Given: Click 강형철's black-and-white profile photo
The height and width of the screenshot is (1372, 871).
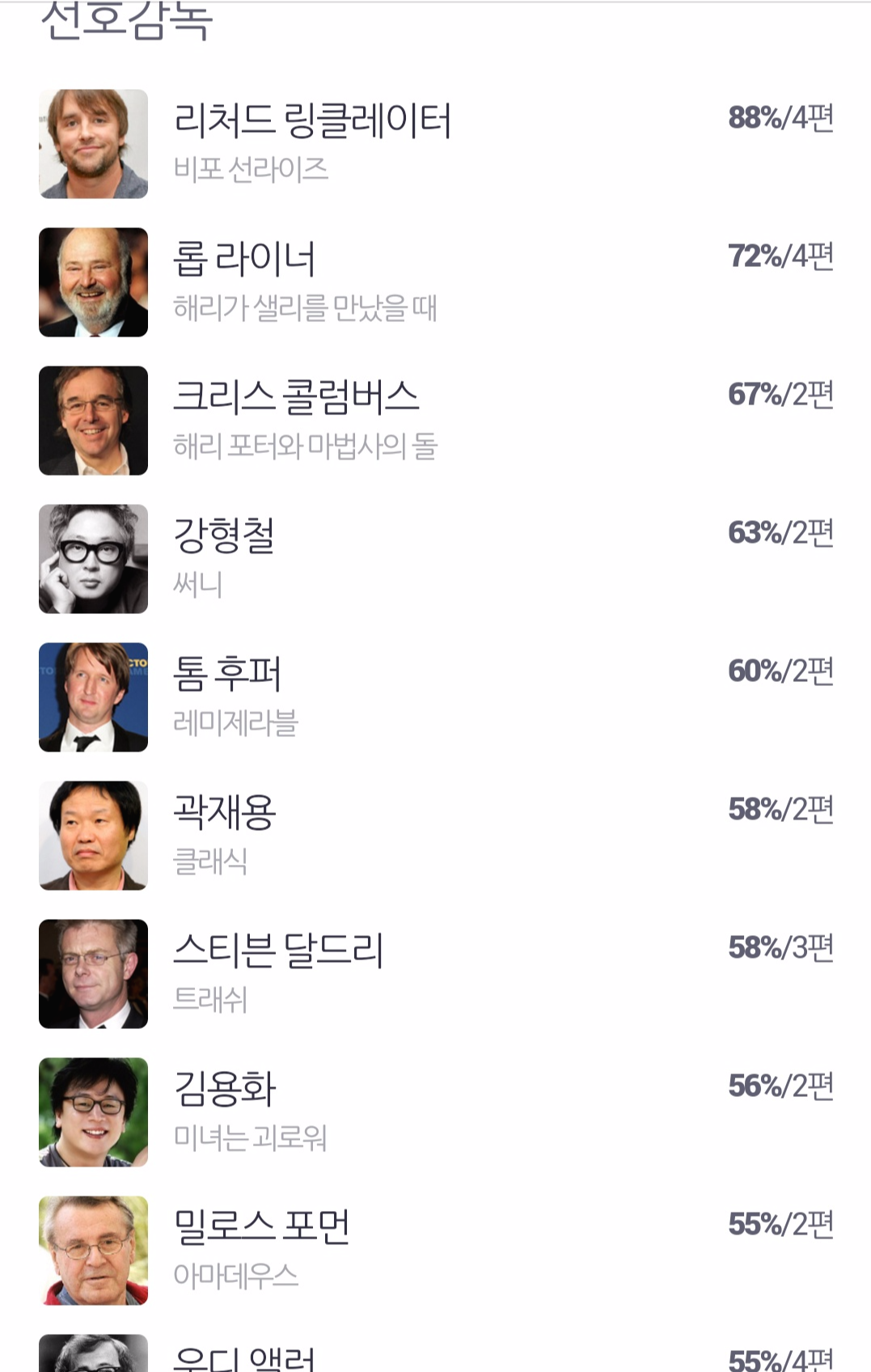Looking at the screenshot, I should pos(94,557).
